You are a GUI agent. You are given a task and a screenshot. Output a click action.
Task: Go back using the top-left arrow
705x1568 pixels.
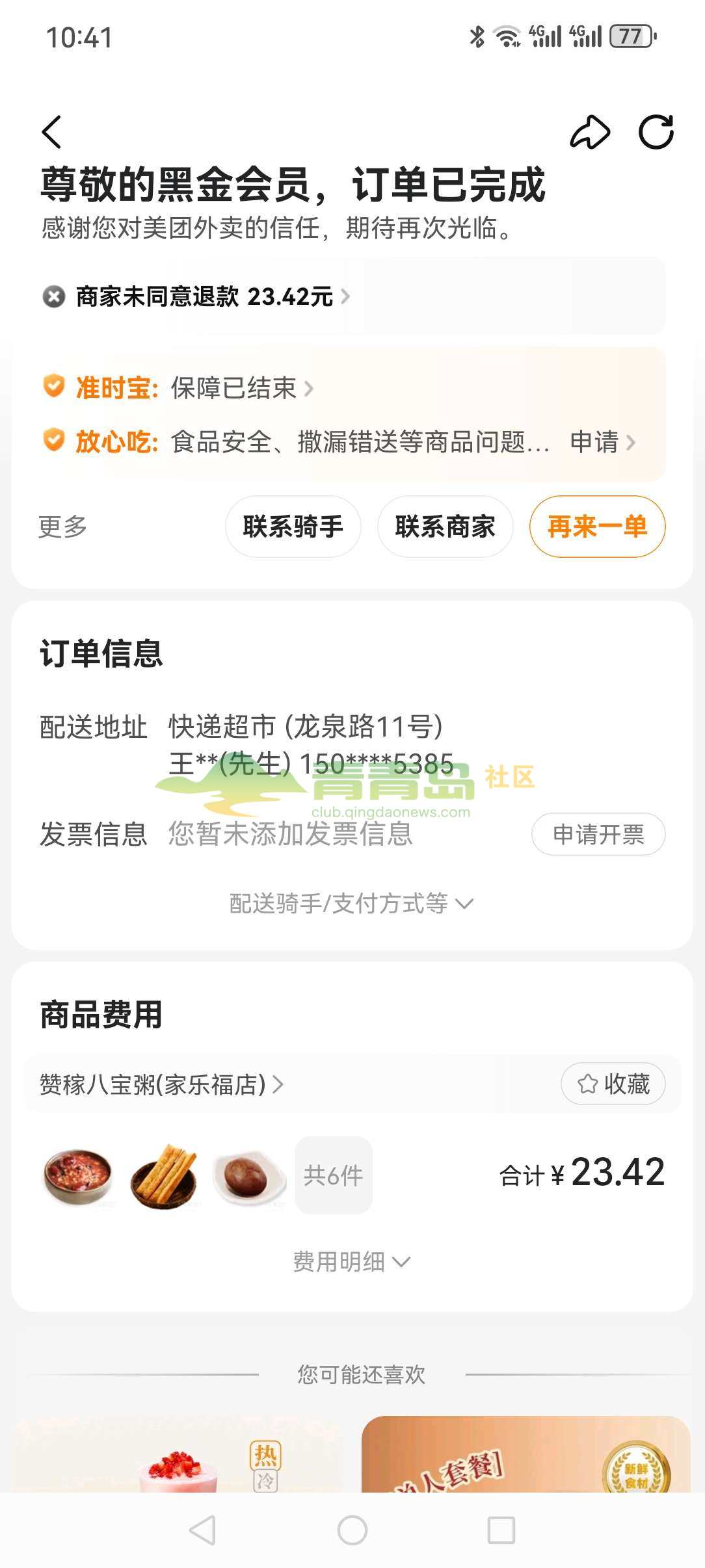coord(52,132)
